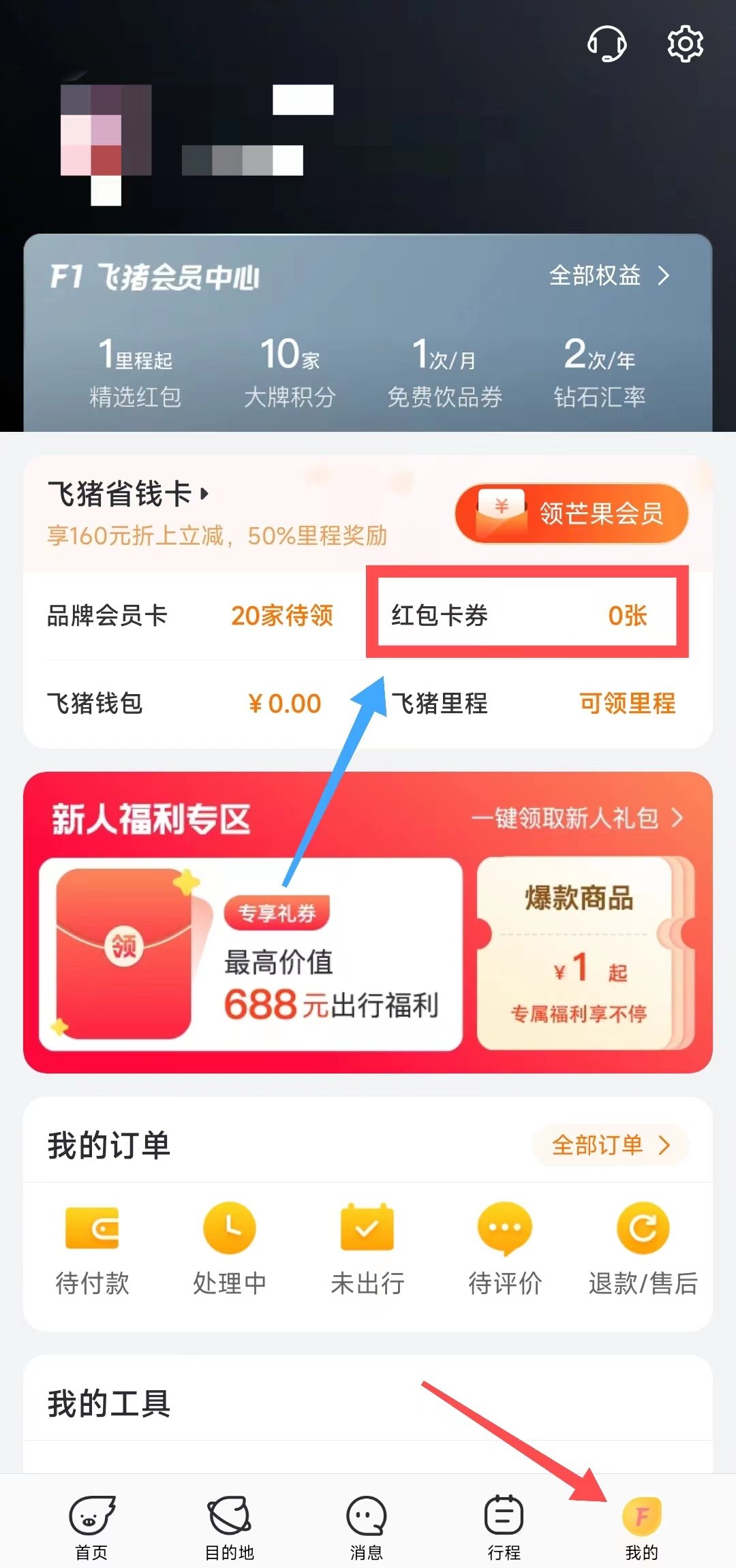The image size is (736, 1568).
Task: Open the settings gear
Action: click(x=684, y=44)
